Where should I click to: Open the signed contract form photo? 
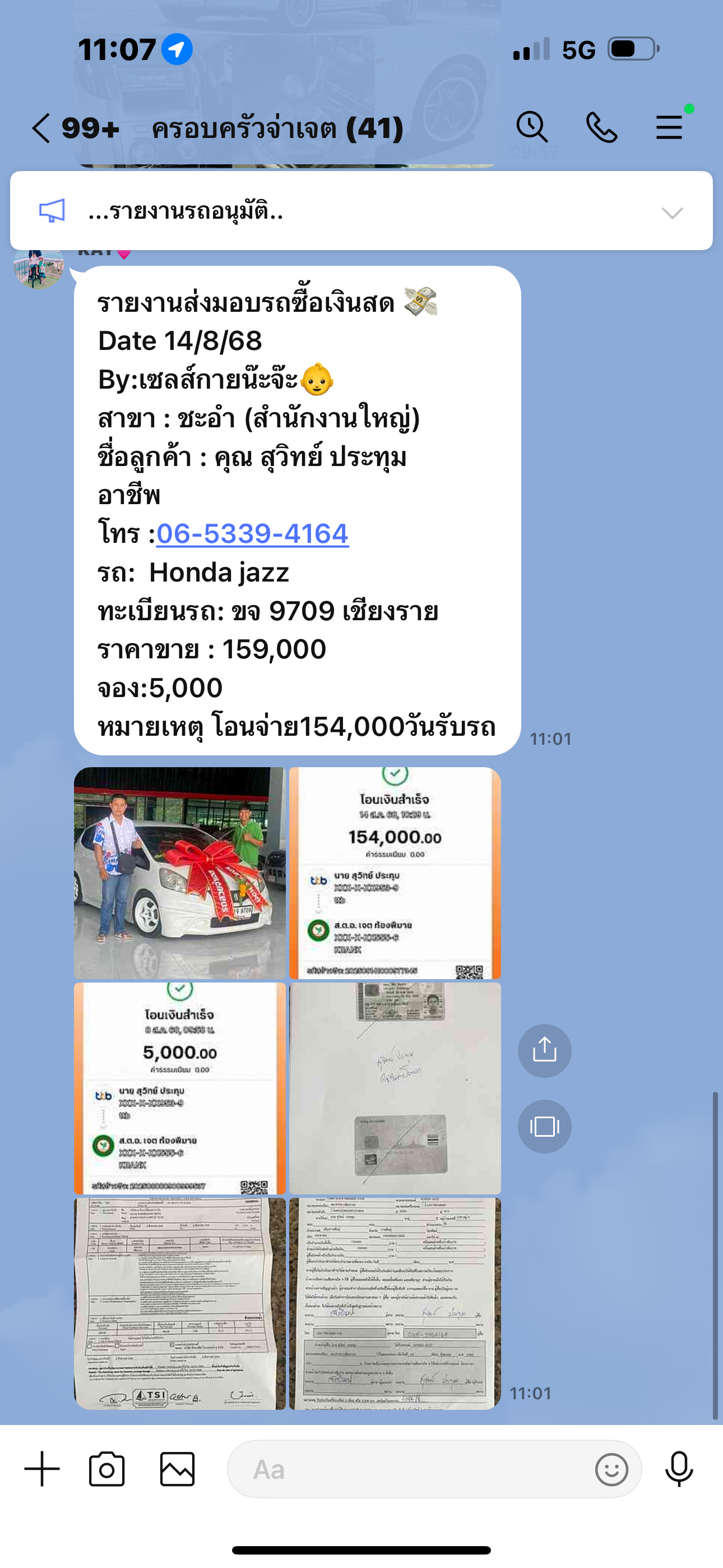pos(395,1303)
